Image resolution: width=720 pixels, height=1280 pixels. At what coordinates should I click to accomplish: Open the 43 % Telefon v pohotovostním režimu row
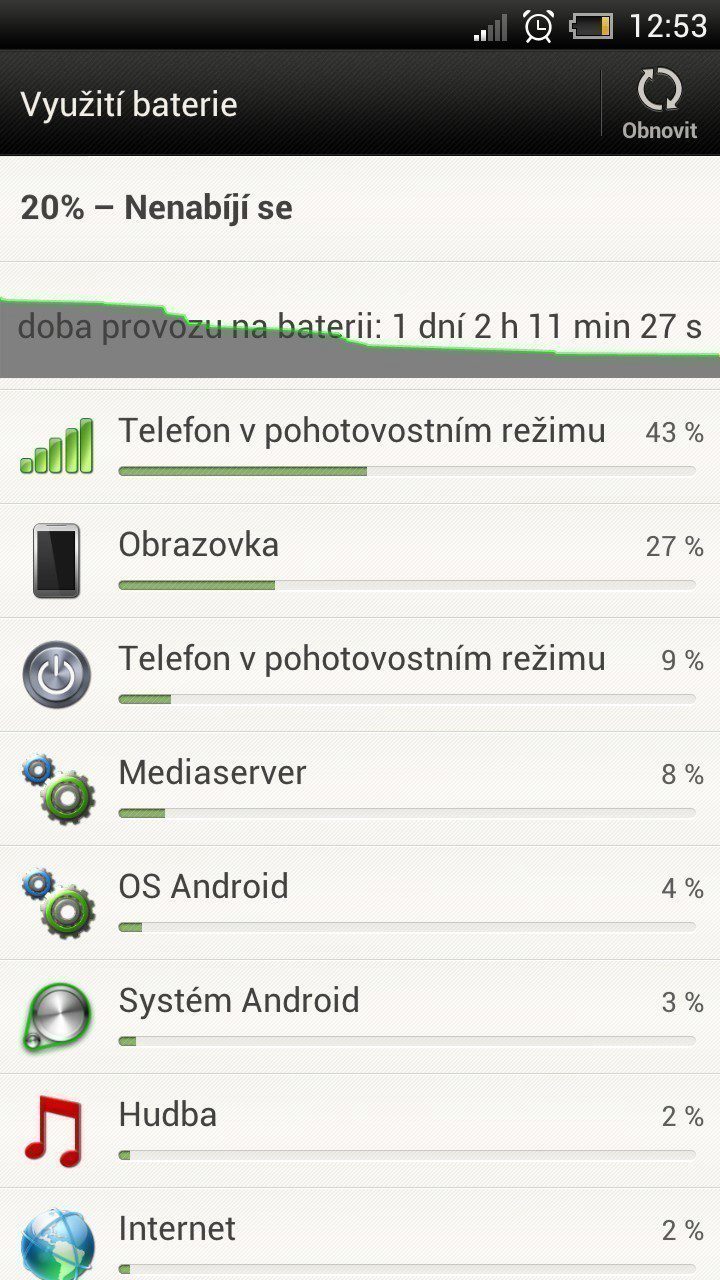click(x=360, y=447)
